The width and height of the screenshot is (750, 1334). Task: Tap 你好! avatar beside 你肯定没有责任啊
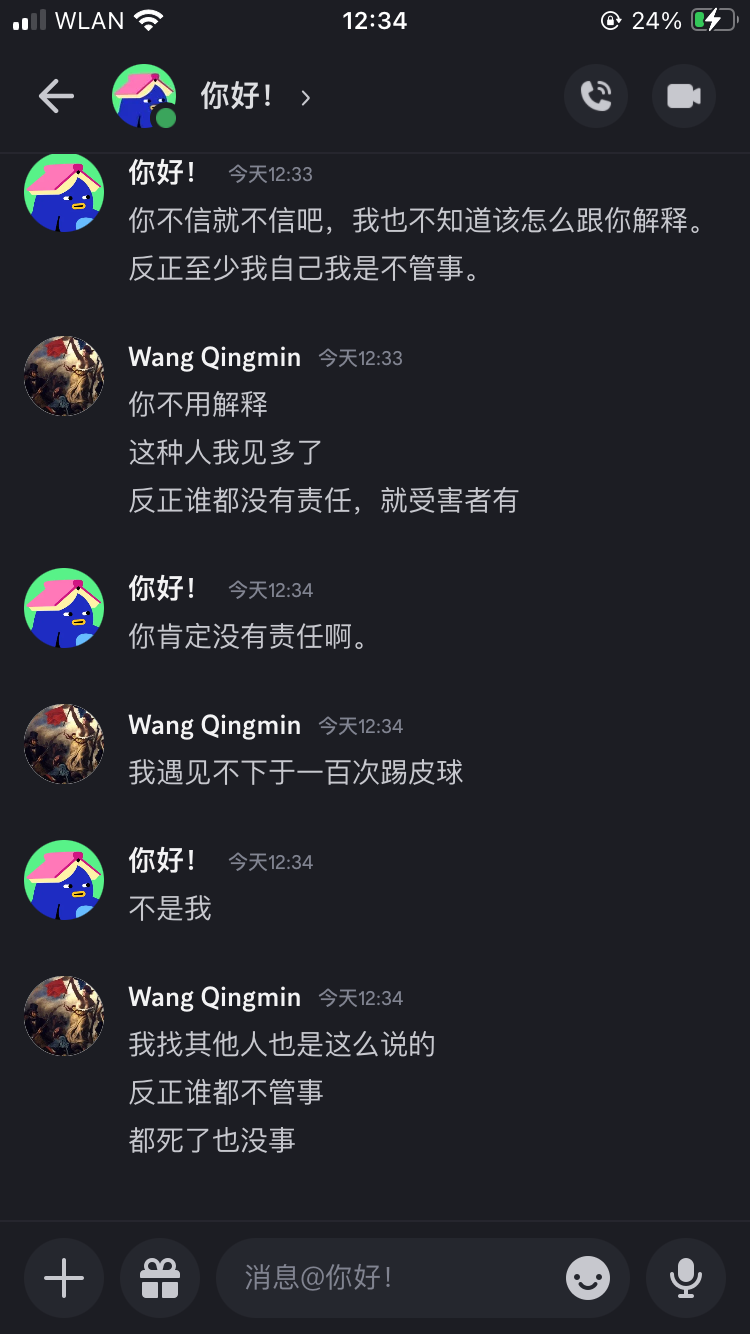tap(64, 608)
